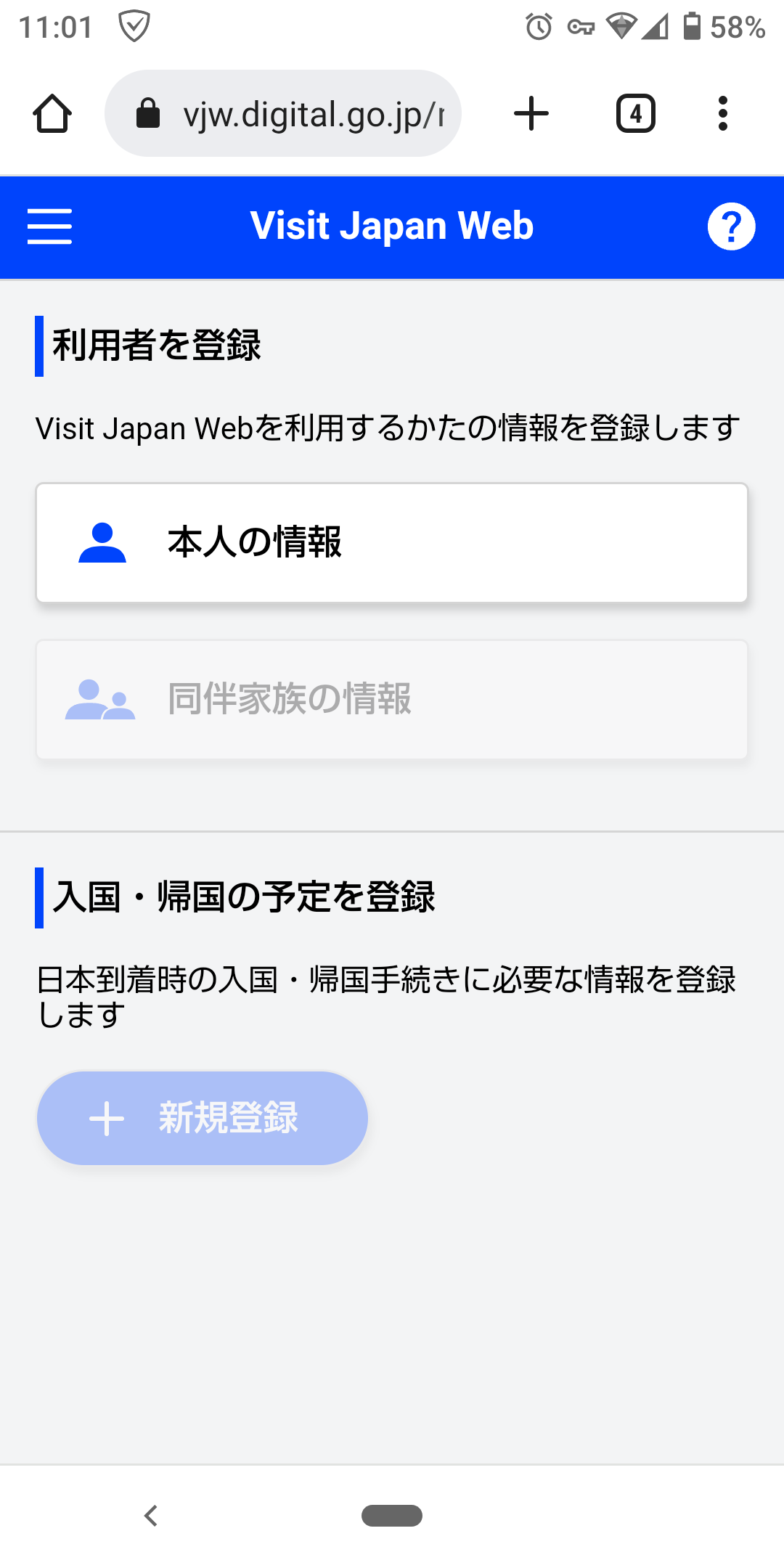Go back with system back arrow

(151, 1516)
